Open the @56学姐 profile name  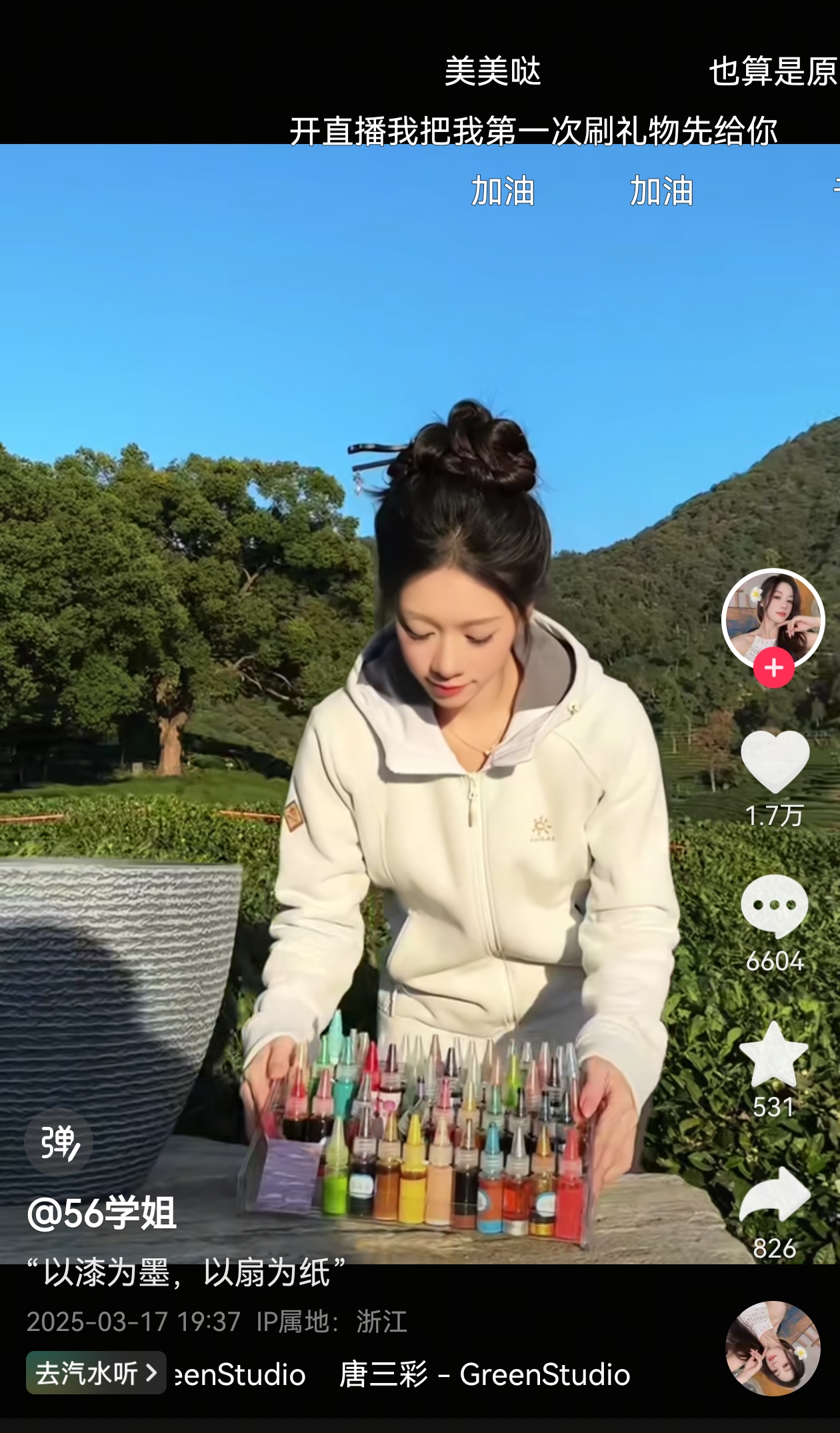point(101,1213)
